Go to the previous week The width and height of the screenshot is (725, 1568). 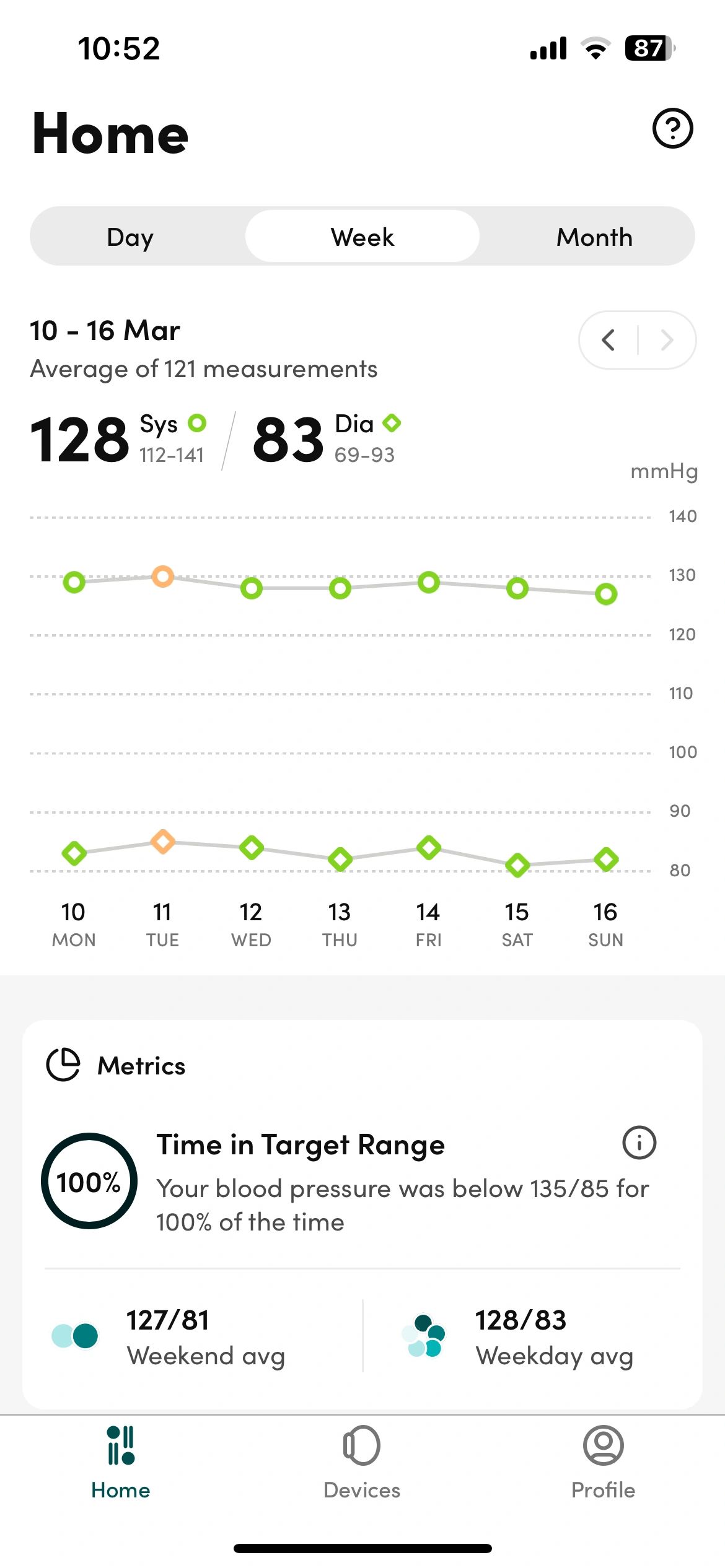tap(609, 340)
